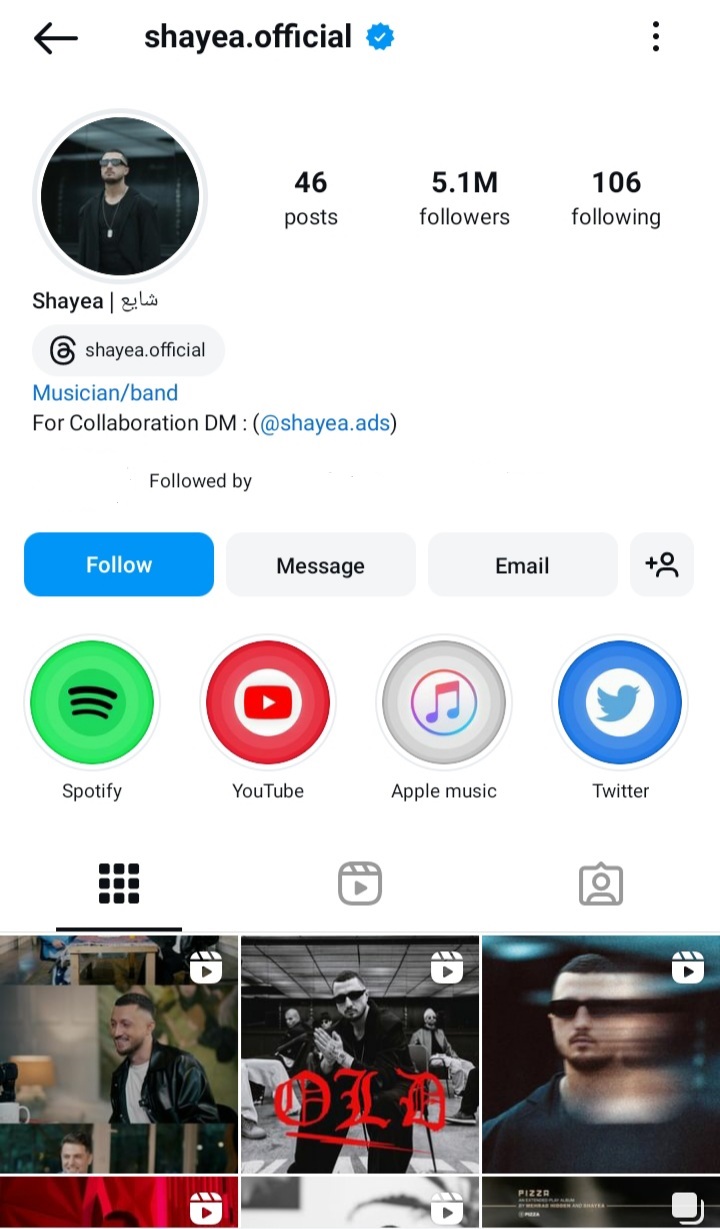Open the Apple music story highlight
Screen dimensions: 720x1229
coord(444,702)
